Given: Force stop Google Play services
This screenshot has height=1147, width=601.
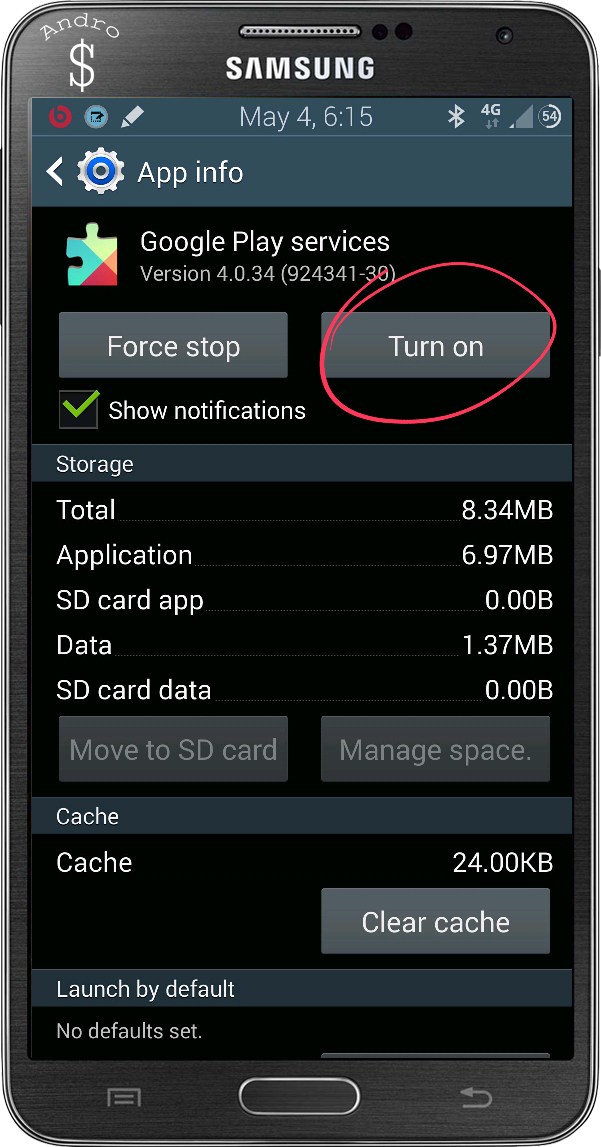Looking at the screenshot, I should coord(173,346).
